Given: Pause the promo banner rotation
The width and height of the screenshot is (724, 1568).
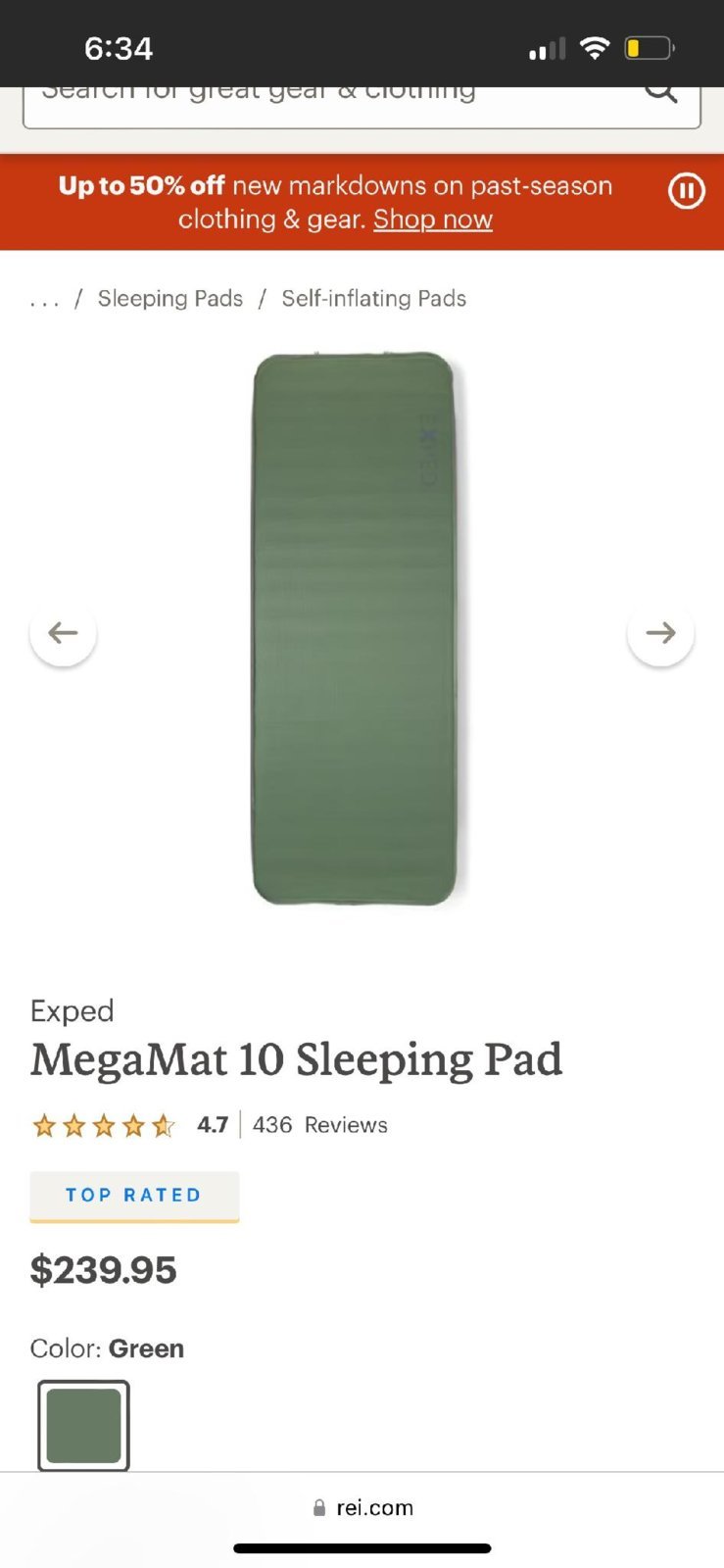Looking at the screenshot, I should click(686, 190).
